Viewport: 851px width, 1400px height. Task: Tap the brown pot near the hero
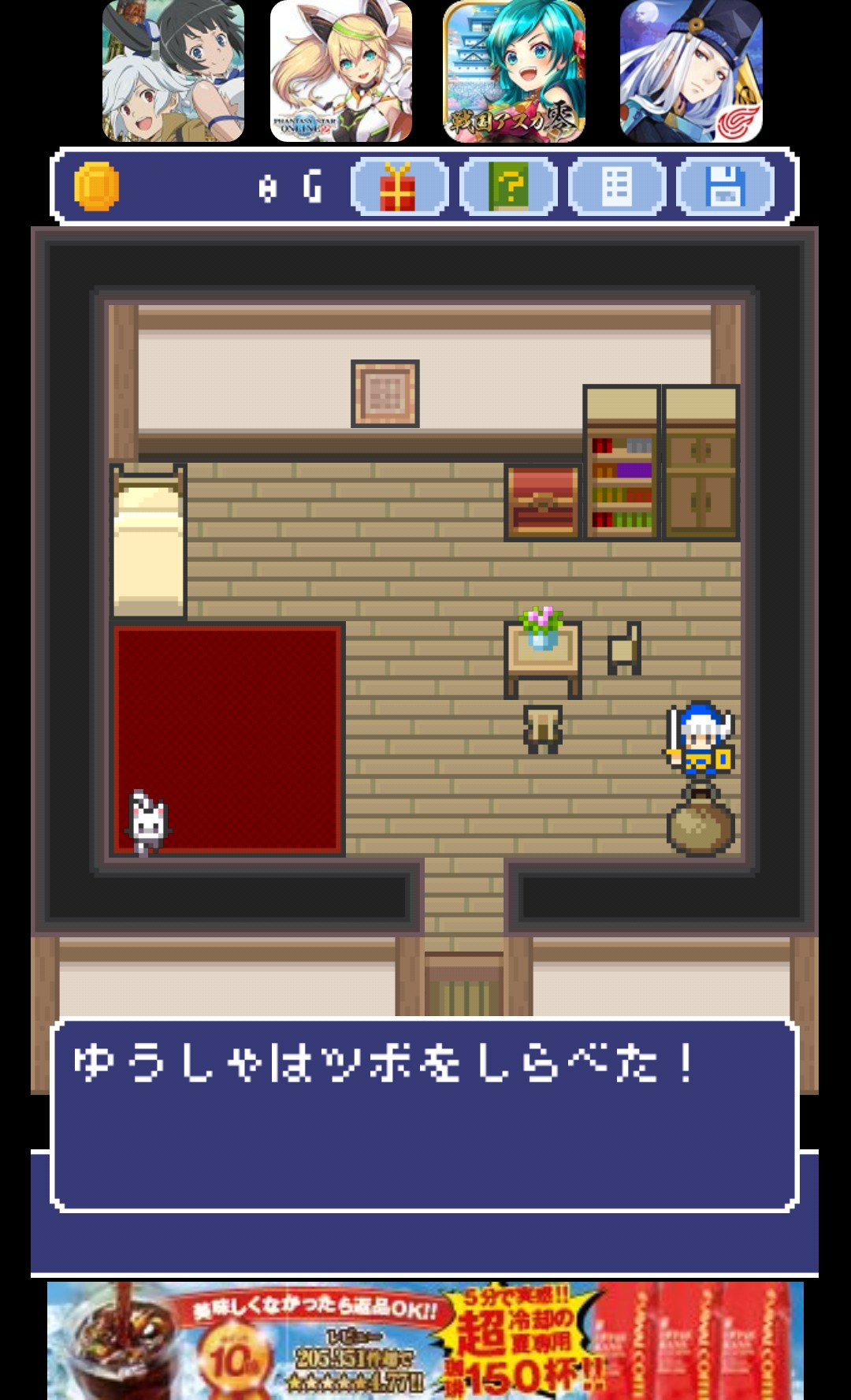pyautogui.click(x=700, y=824)
